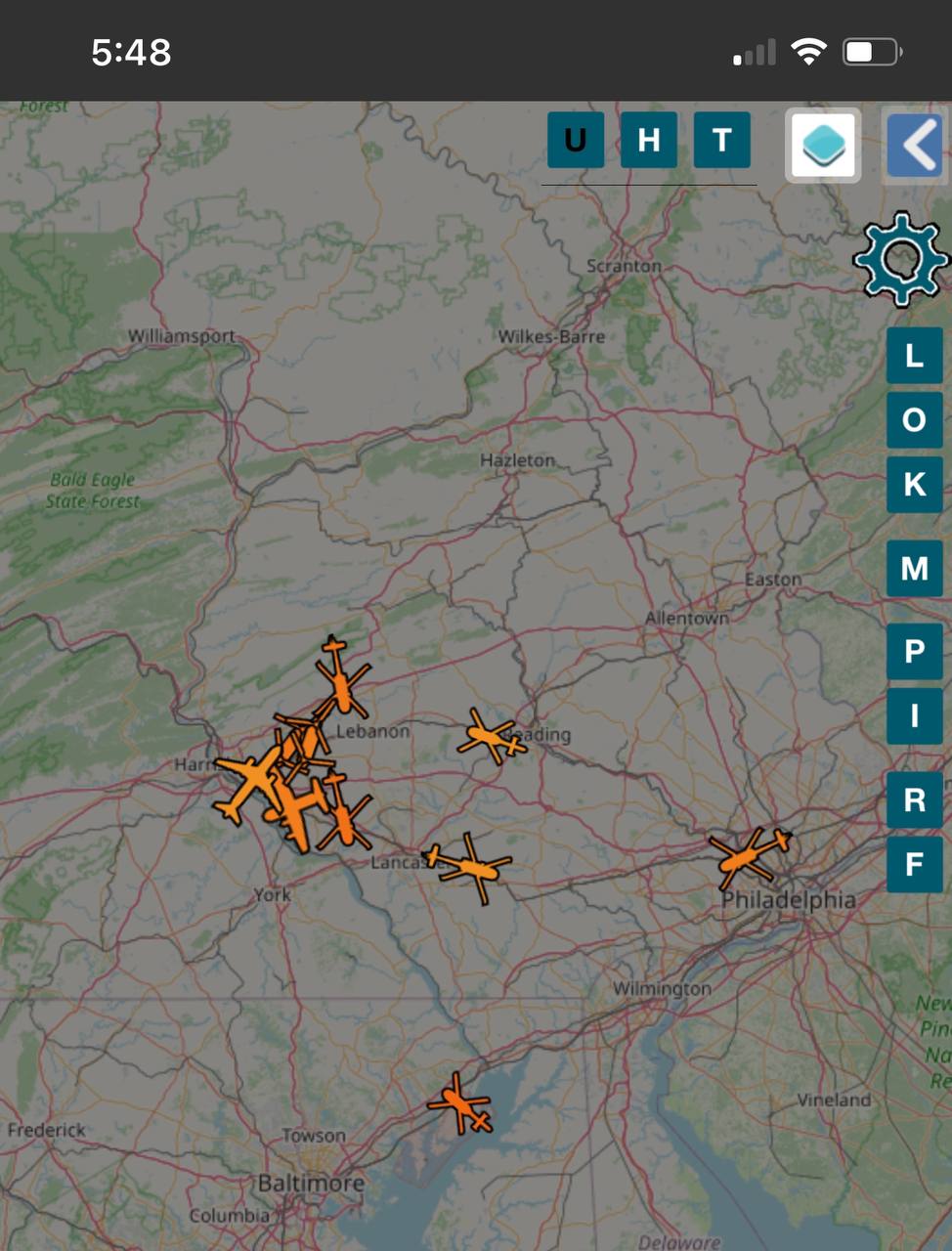Tap the I button
952x1251 pixels.
pos(914,715)
